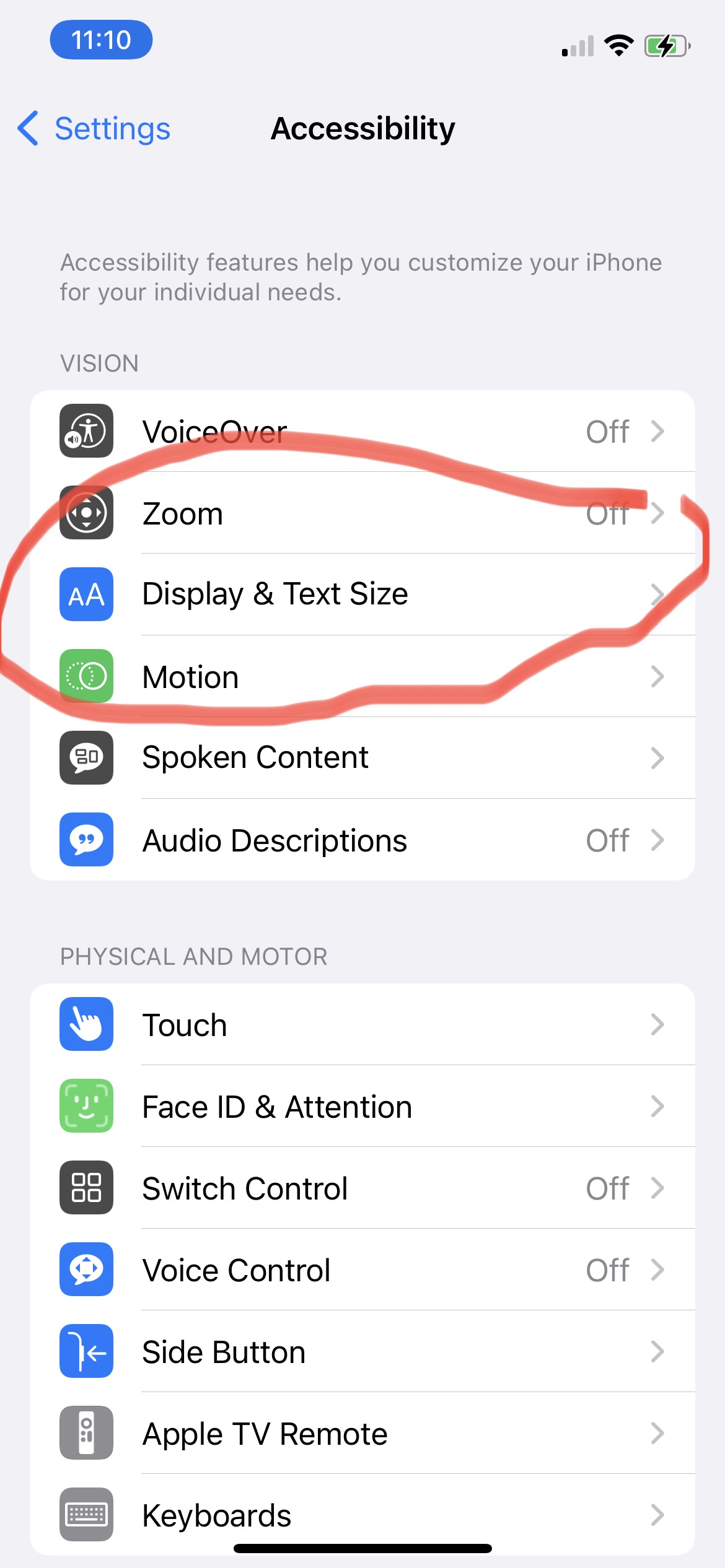
Task: Open the Zoom setting
Action: coord(362,513)
